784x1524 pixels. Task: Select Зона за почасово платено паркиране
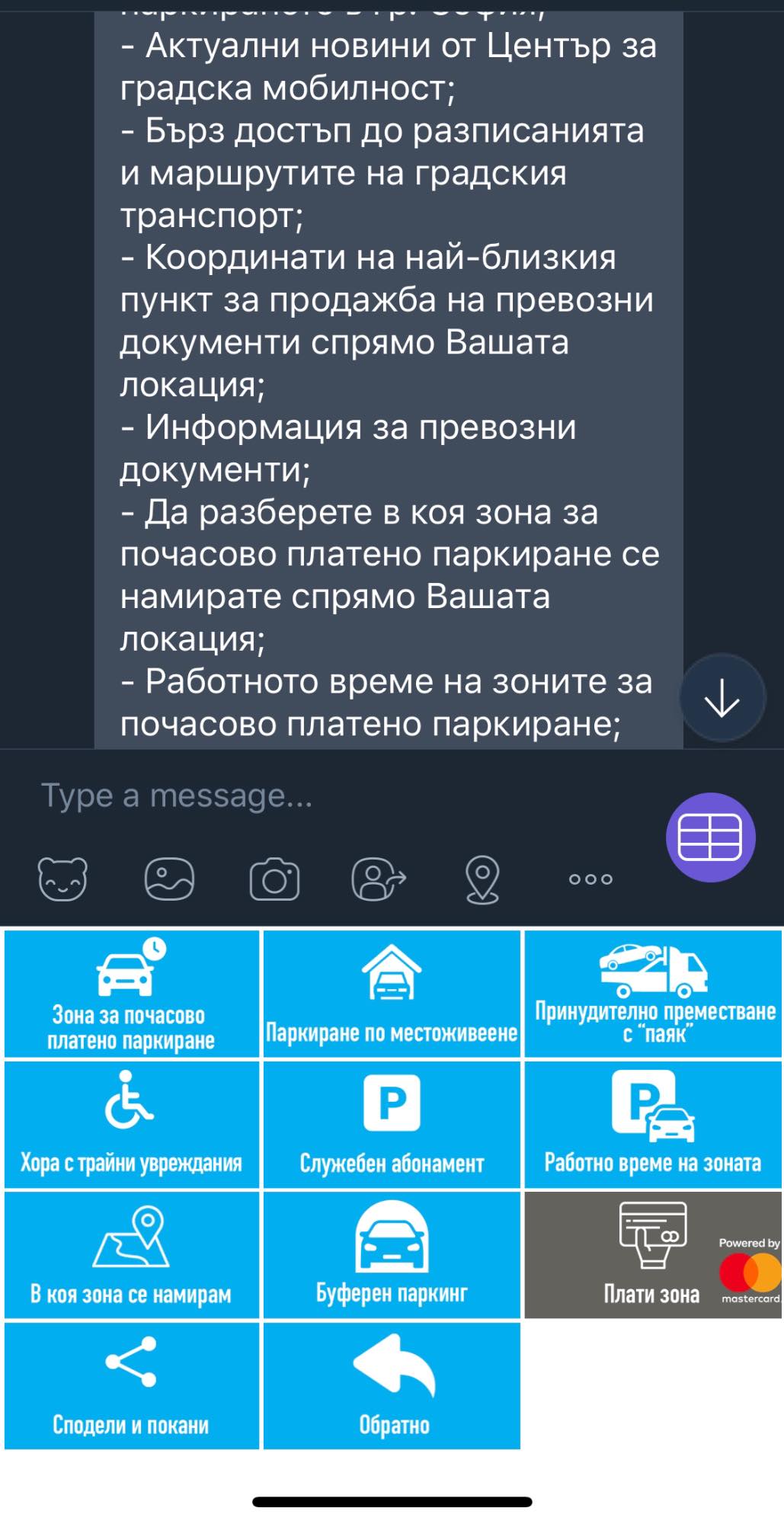132,994
